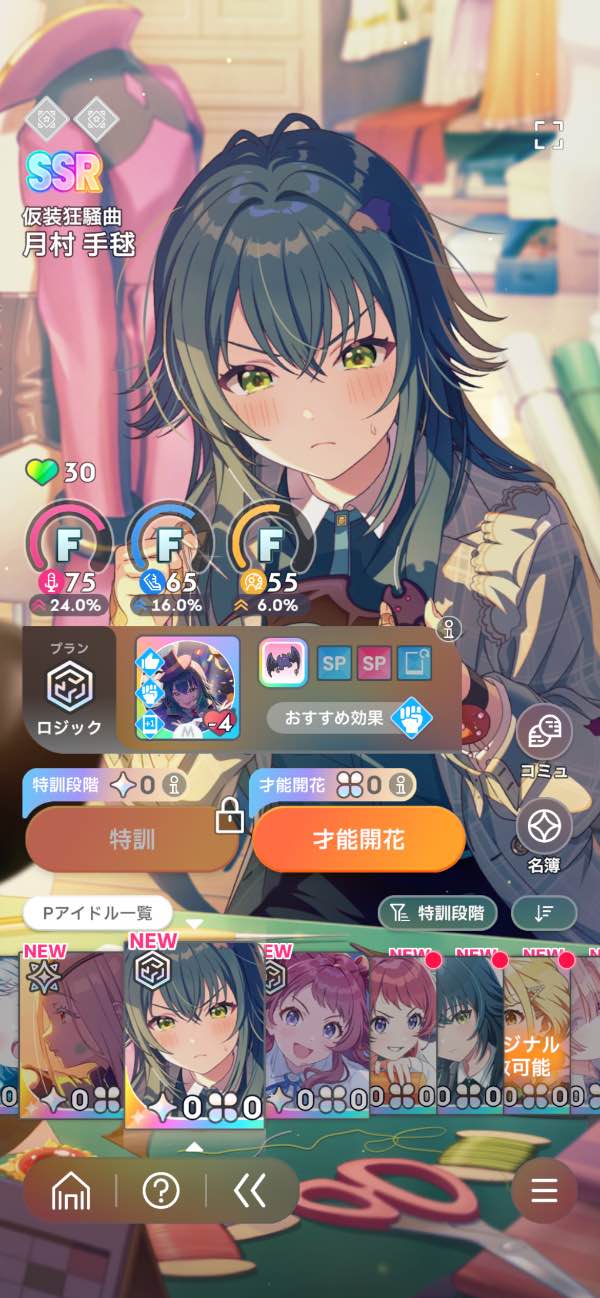The width and height of the screenshot is (600, 1298).
Task: Go back with the double arrow
Action: tap(249, 1190)
